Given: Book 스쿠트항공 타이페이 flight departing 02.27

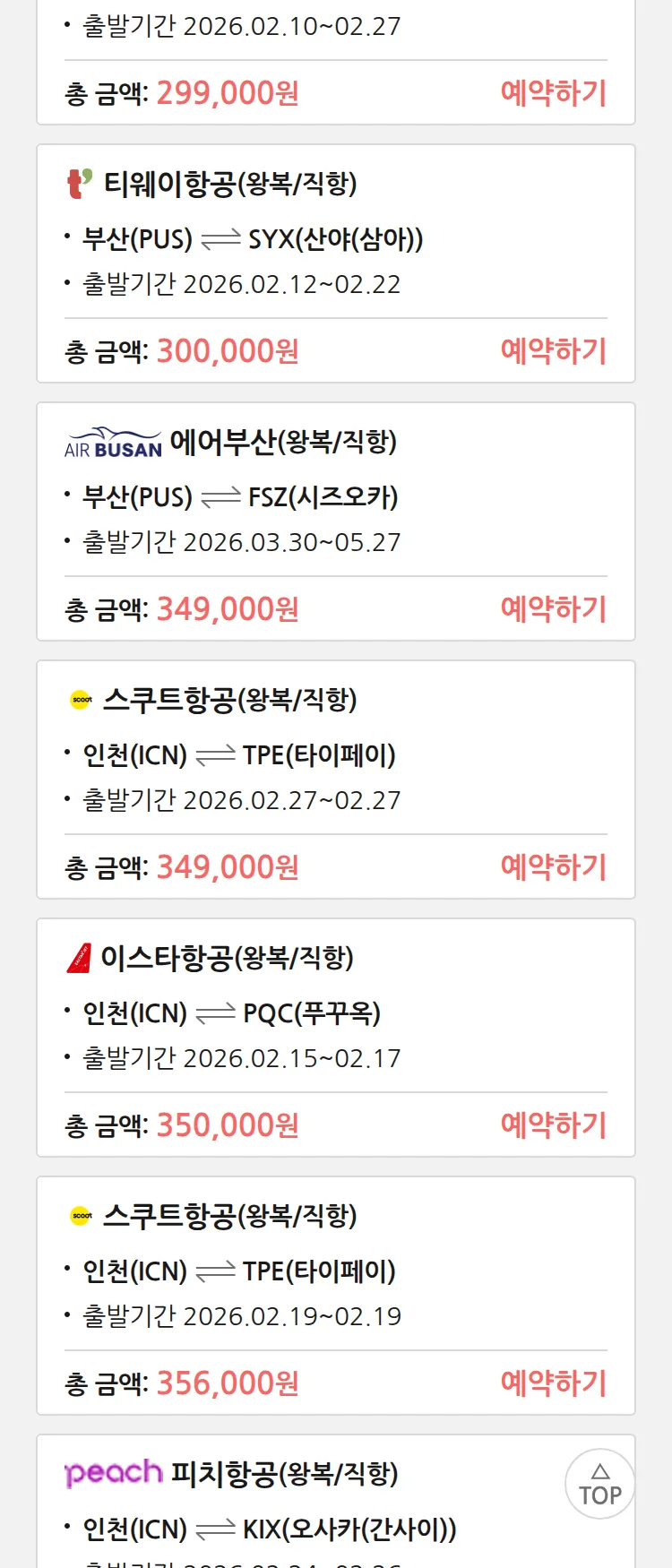Looking at the screenshot, I should point(553,867).
